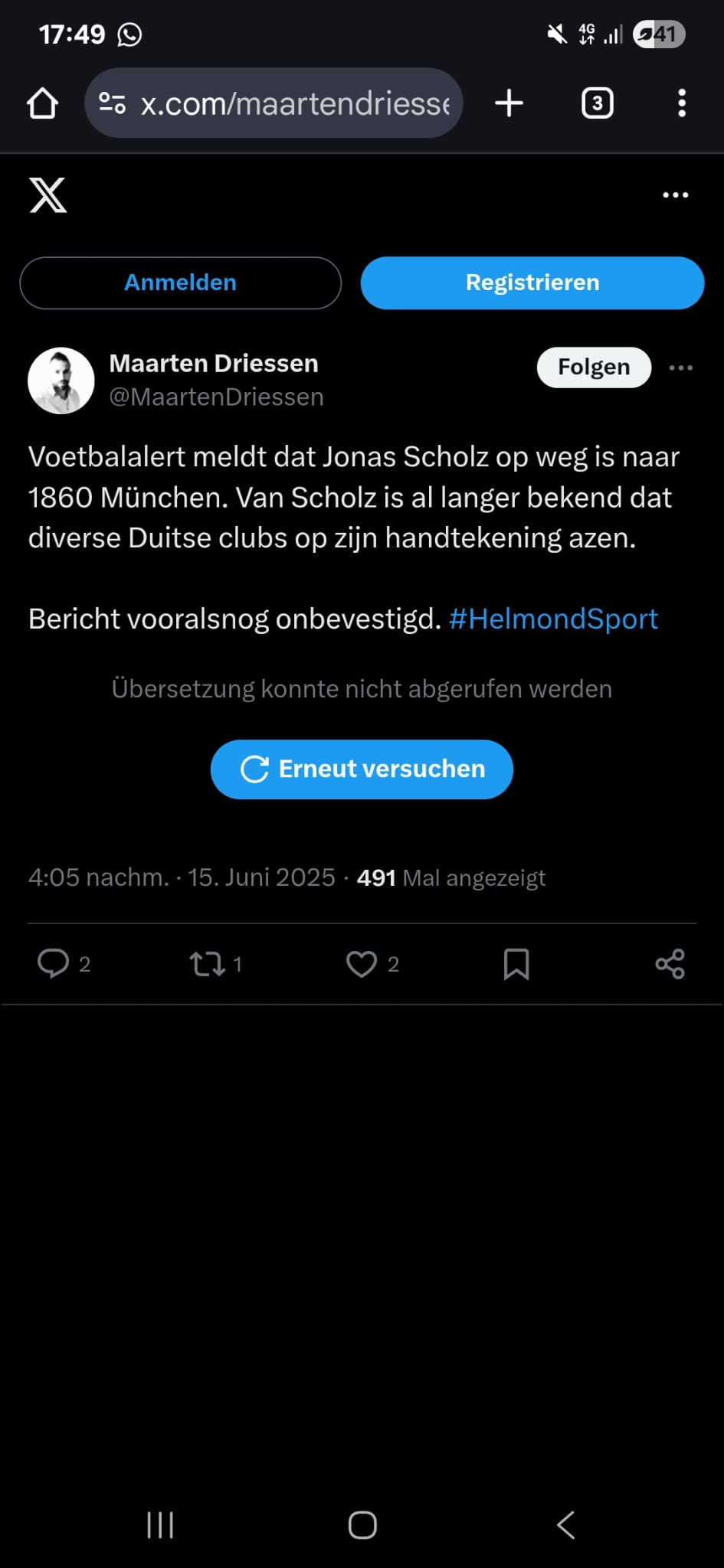Share this post
The image size is (724, 1568).
coord(670,963)
